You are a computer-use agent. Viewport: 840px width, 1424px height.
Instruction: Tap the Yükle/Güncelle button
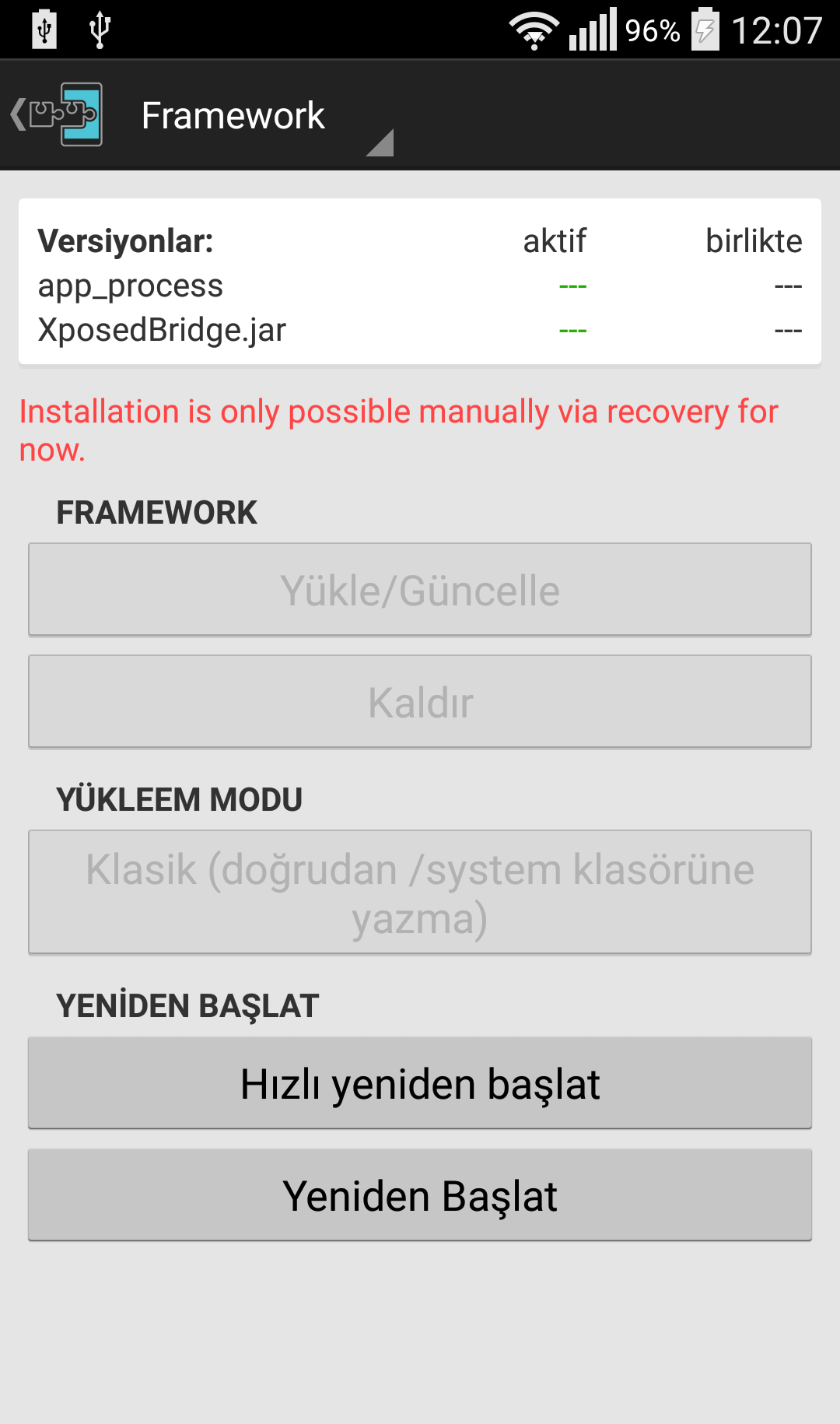[x=420, y=590]
